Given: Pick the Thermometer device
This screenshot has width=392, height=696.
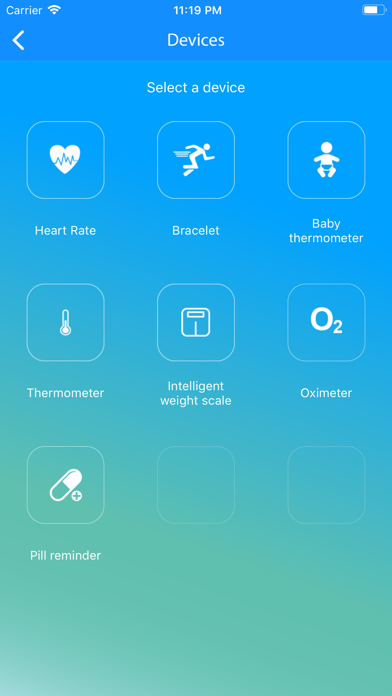Looking at the screenshot, I should pos(65,322).
